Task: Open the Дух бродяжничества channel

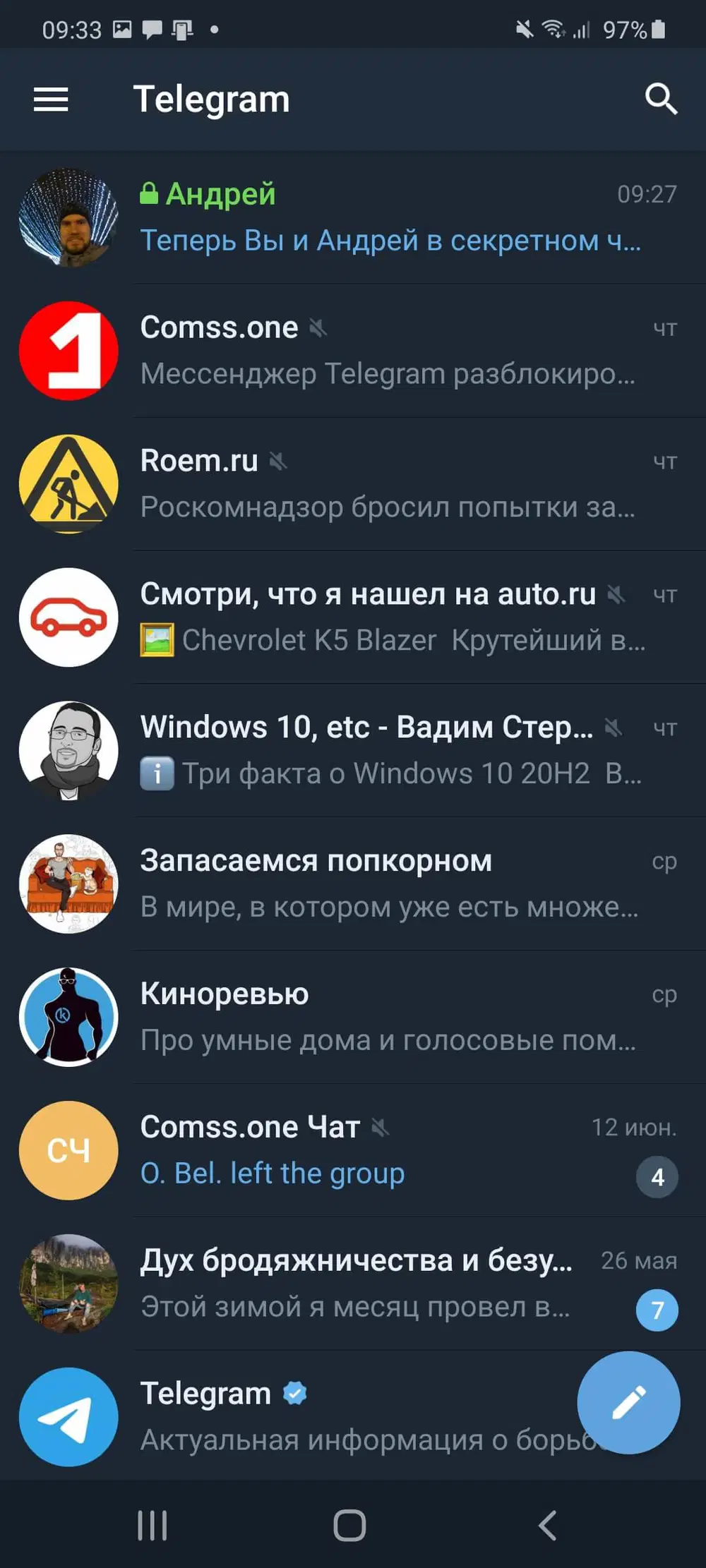Action: [388, 1284]
